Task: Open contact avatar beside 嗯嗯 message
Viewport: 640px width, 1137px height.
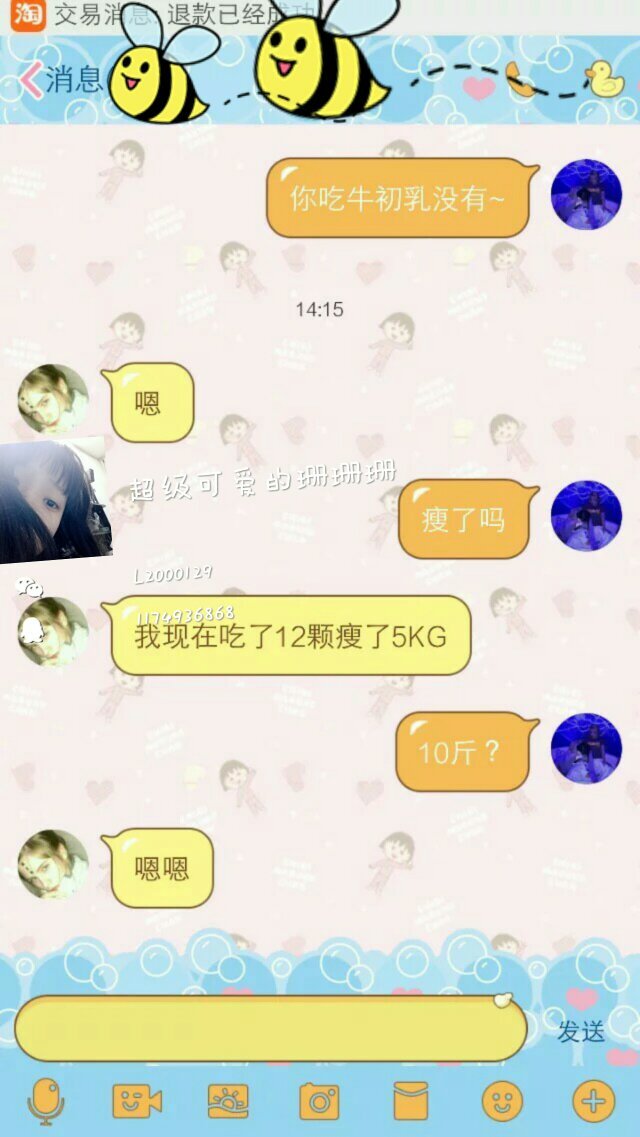Action: 53,864
